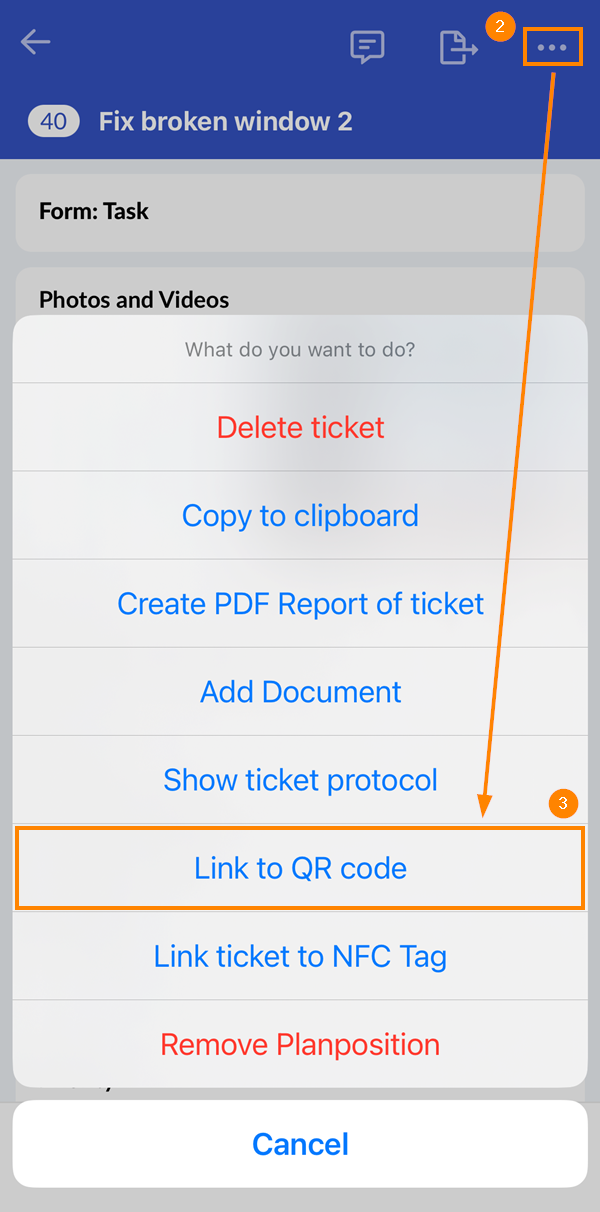Open the three-dot overflow menu

click(x=552, y=47)
